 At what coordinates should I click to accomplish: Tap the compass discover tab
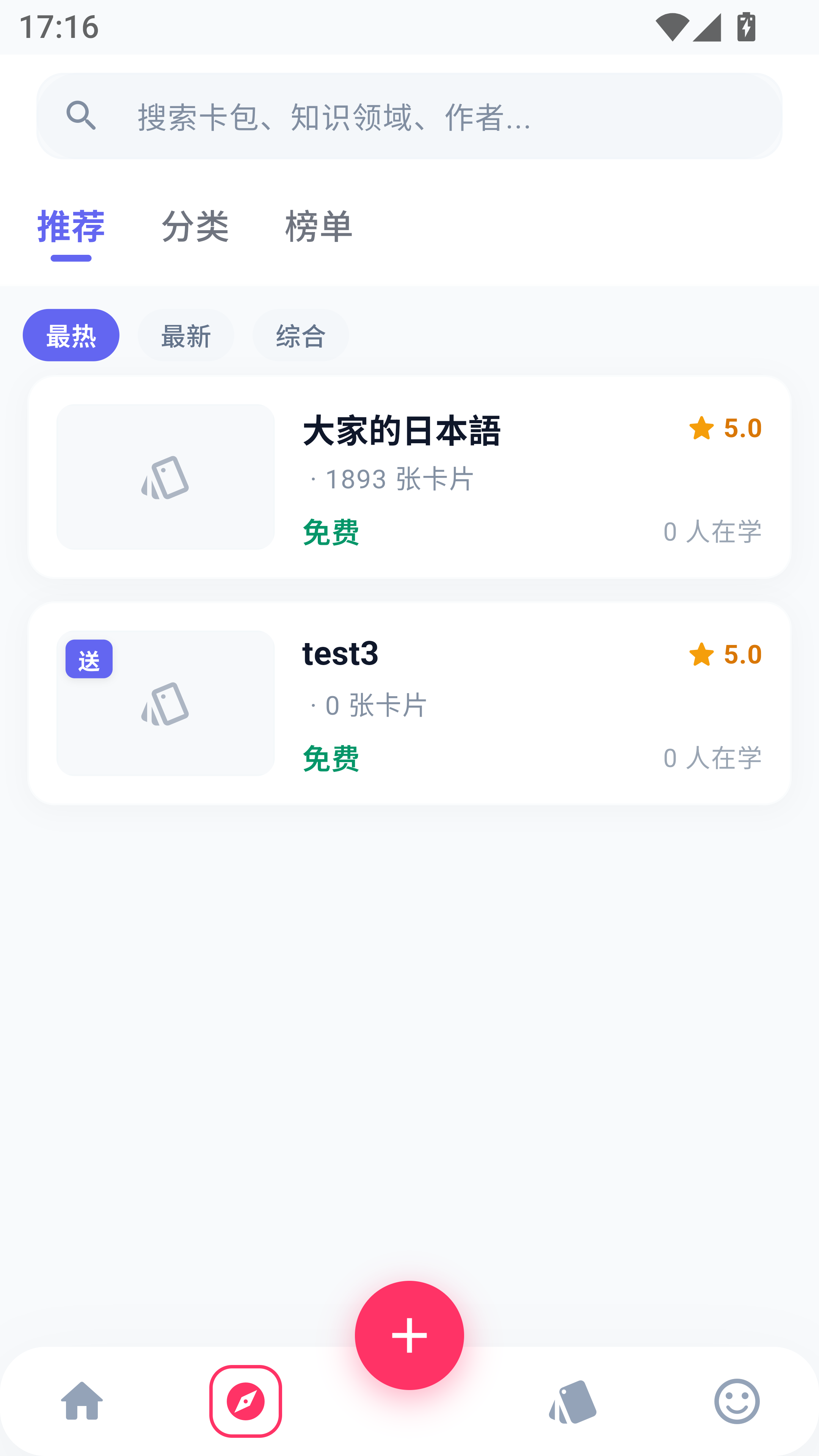pos(246,1401)
